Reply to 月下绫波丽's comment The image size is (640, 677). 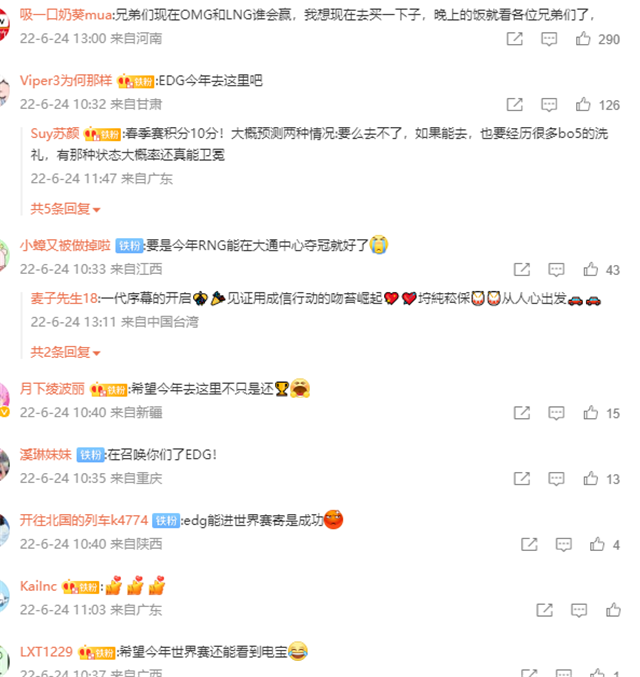pyautogui.click(x=556, y=413)
